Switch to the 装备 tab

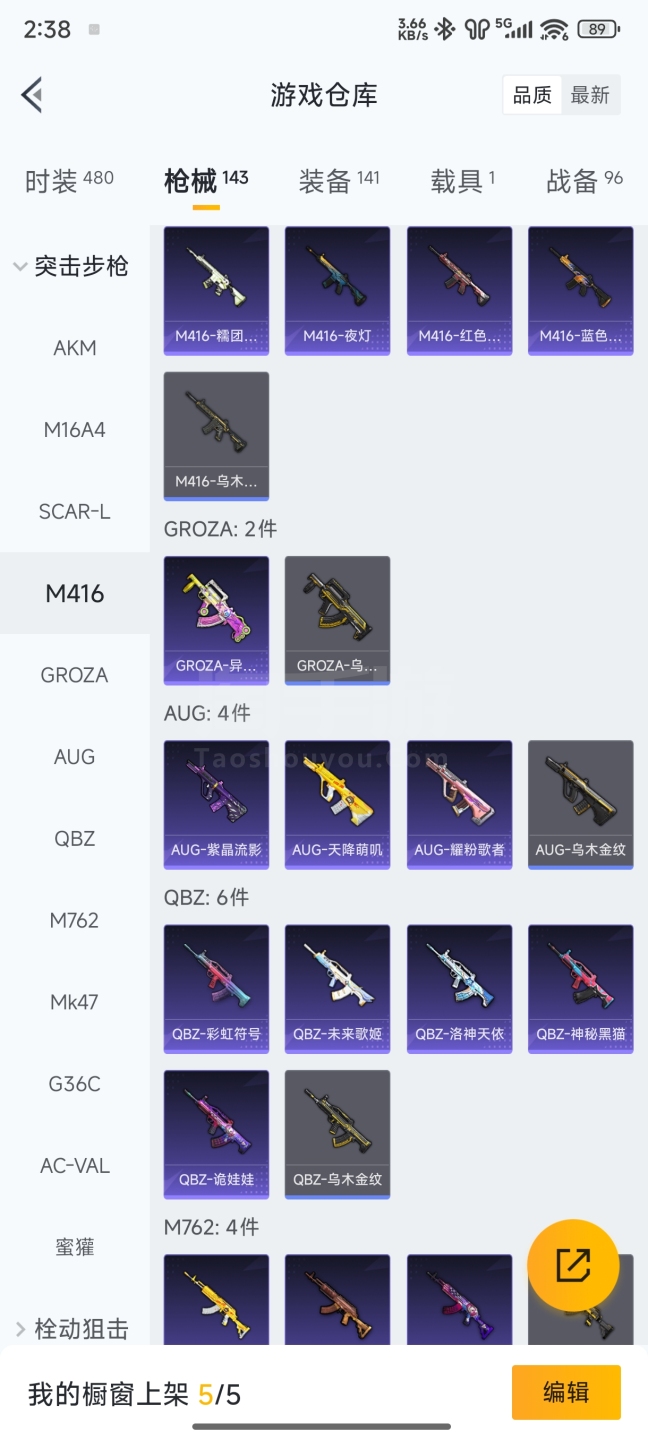(x=339, y=181)
